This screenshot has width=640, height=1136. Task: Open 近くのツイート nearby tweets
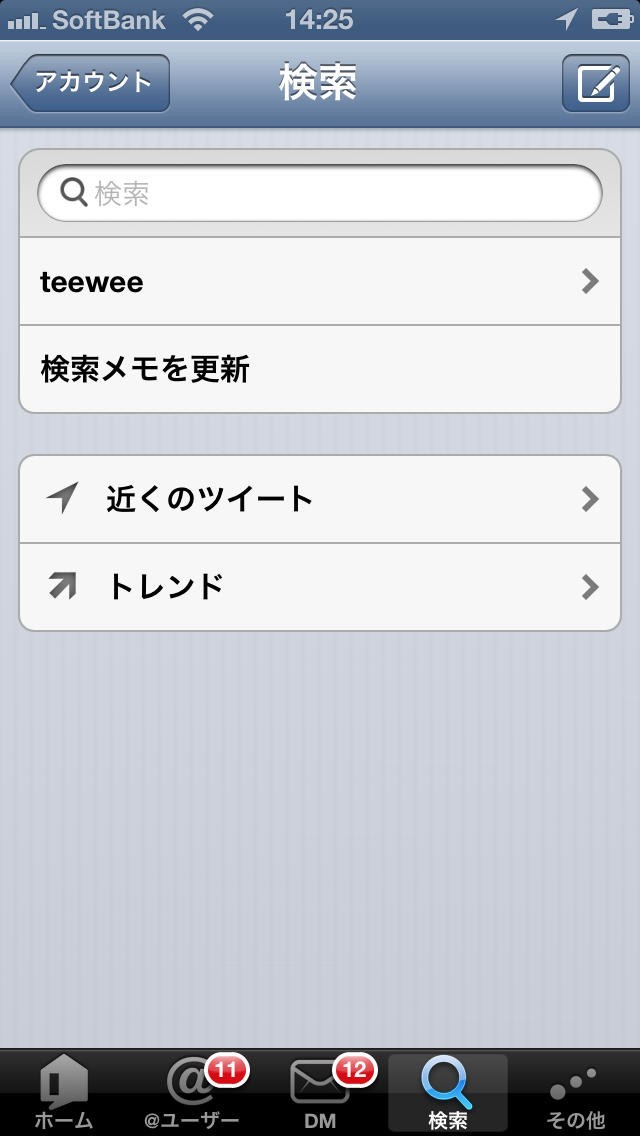pos(320,498)
